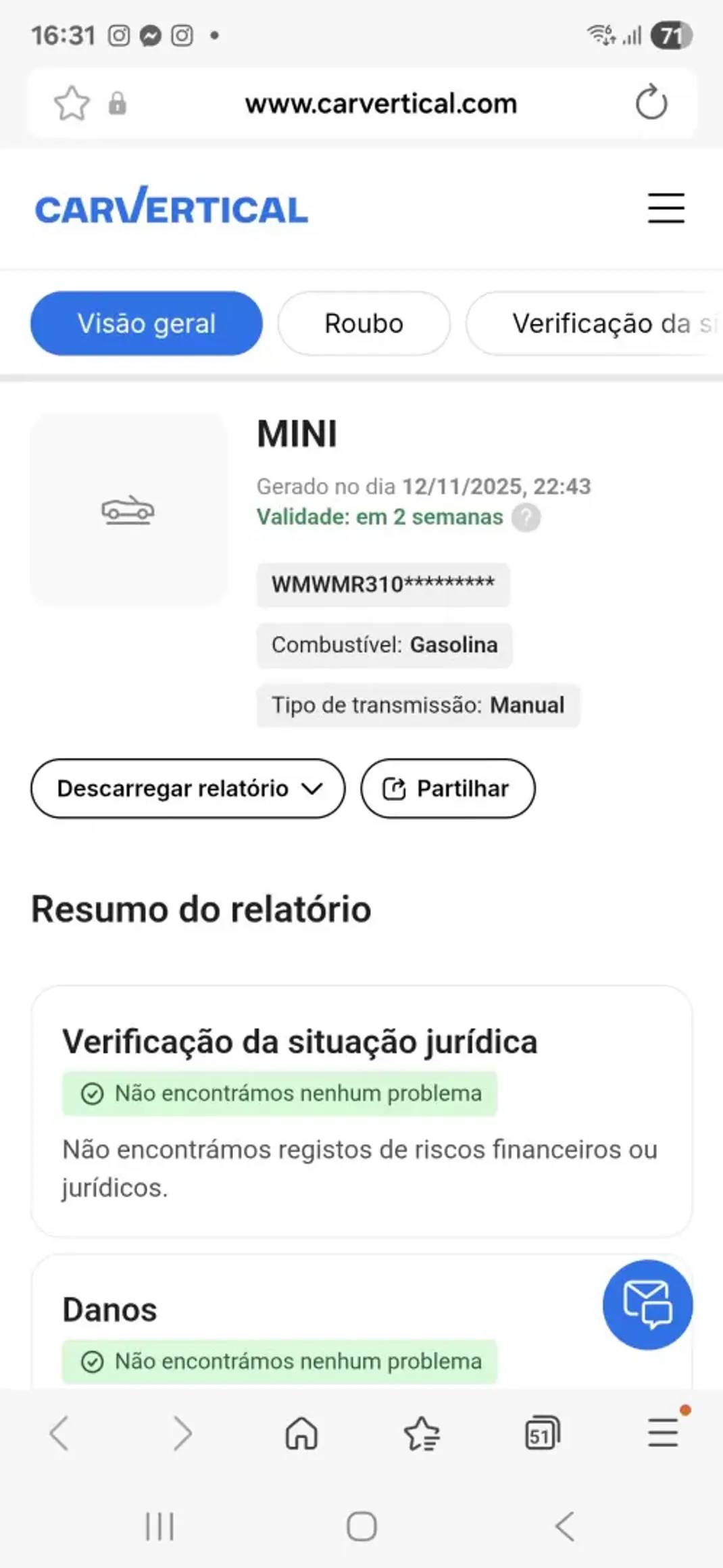This screenshot has height=1568, width=723.
Task: Open the carVertical hamburger menu
Action: click(666, 207)
